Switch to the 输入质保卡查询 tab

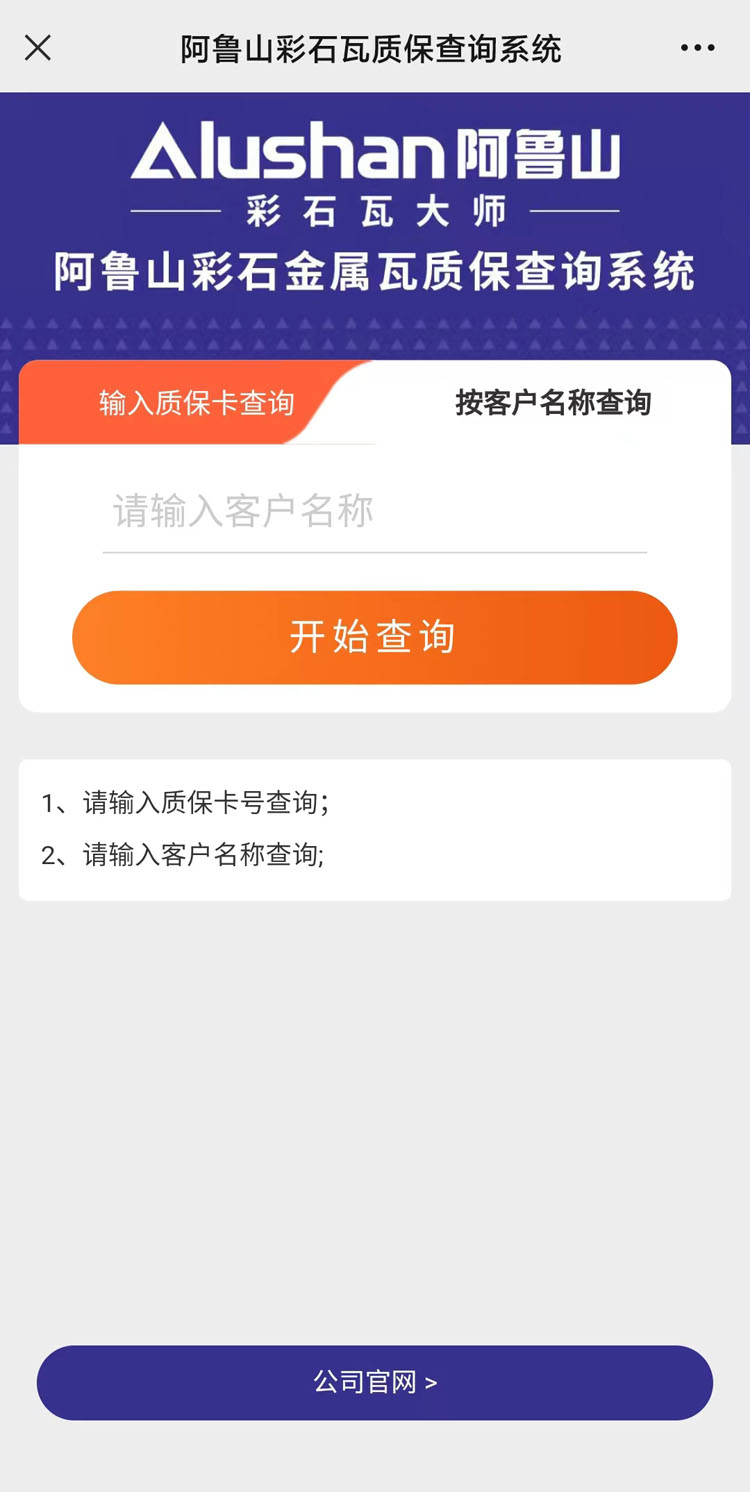coord(196,403)
